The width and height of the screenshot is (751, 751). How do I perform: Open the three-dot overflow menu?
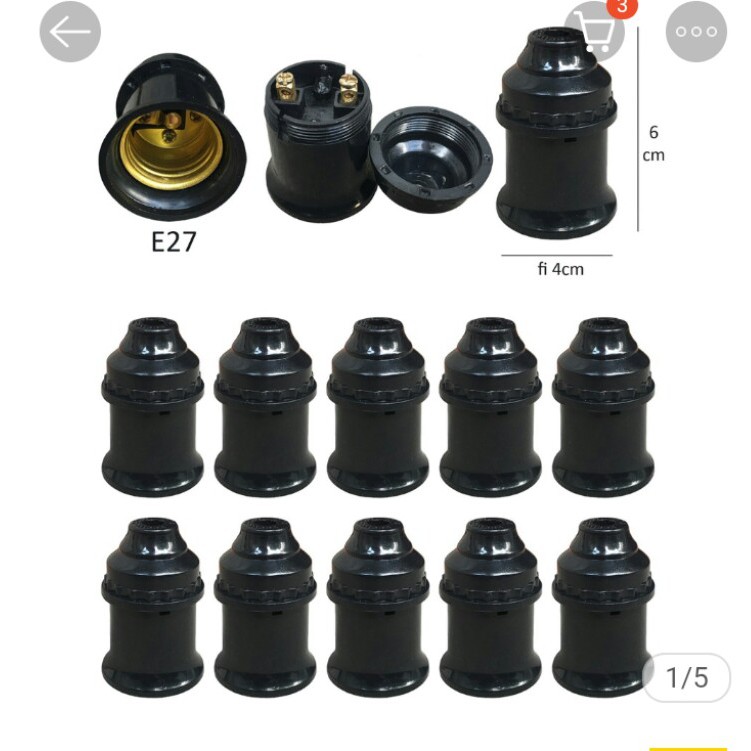click(696, 32)
